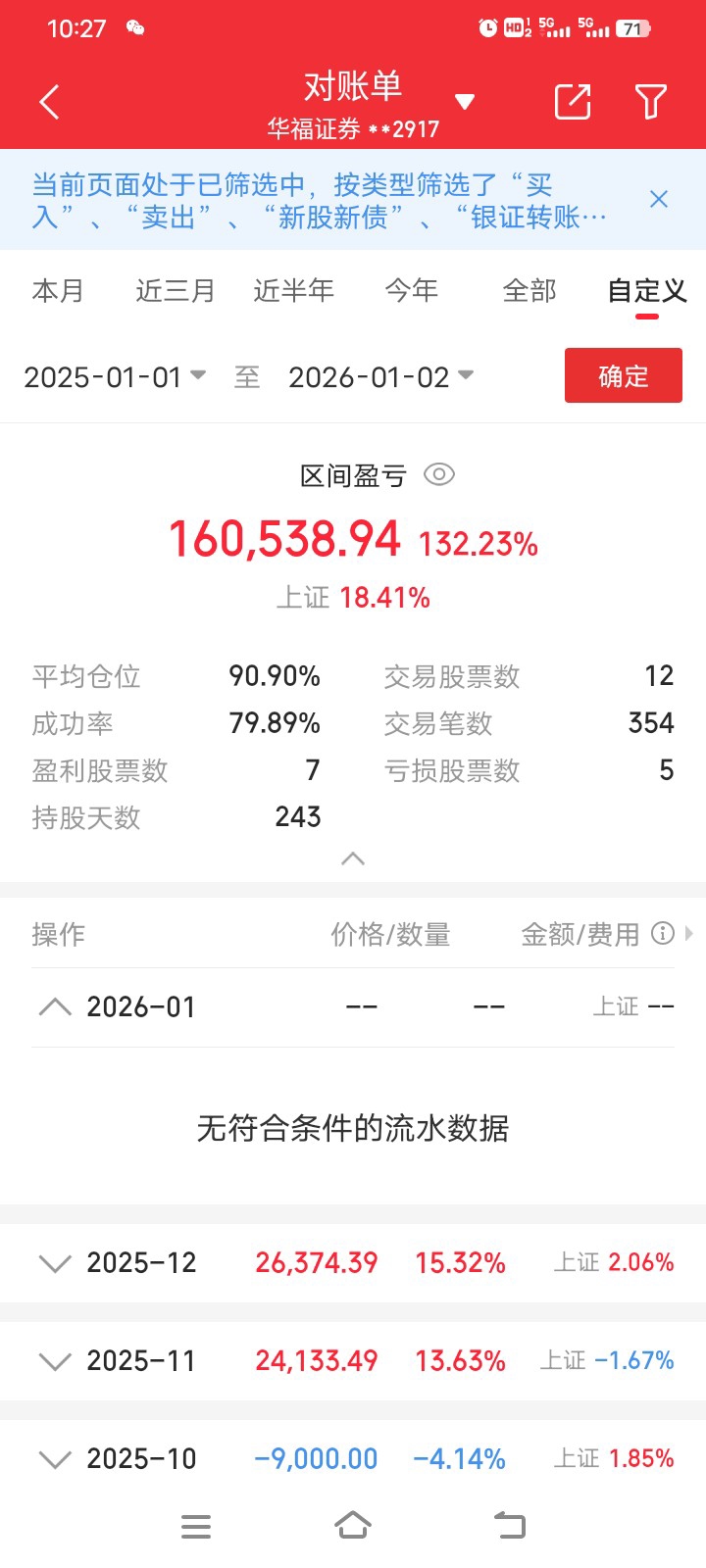This screenshot has height=1568, width=706.
Task: Collapse the 2026-01 month section
Action: click(55, 1006)
